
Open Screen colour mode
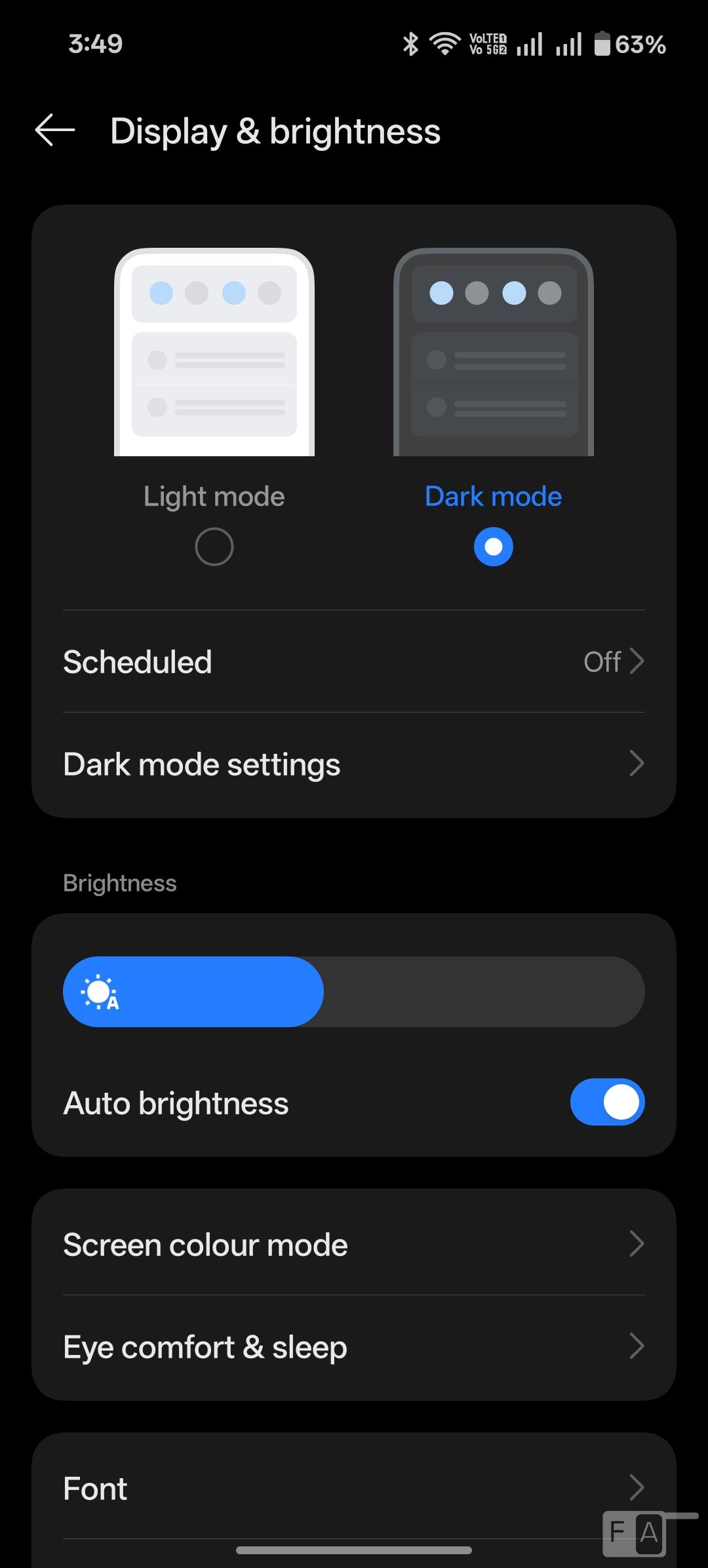(354, 1244)
